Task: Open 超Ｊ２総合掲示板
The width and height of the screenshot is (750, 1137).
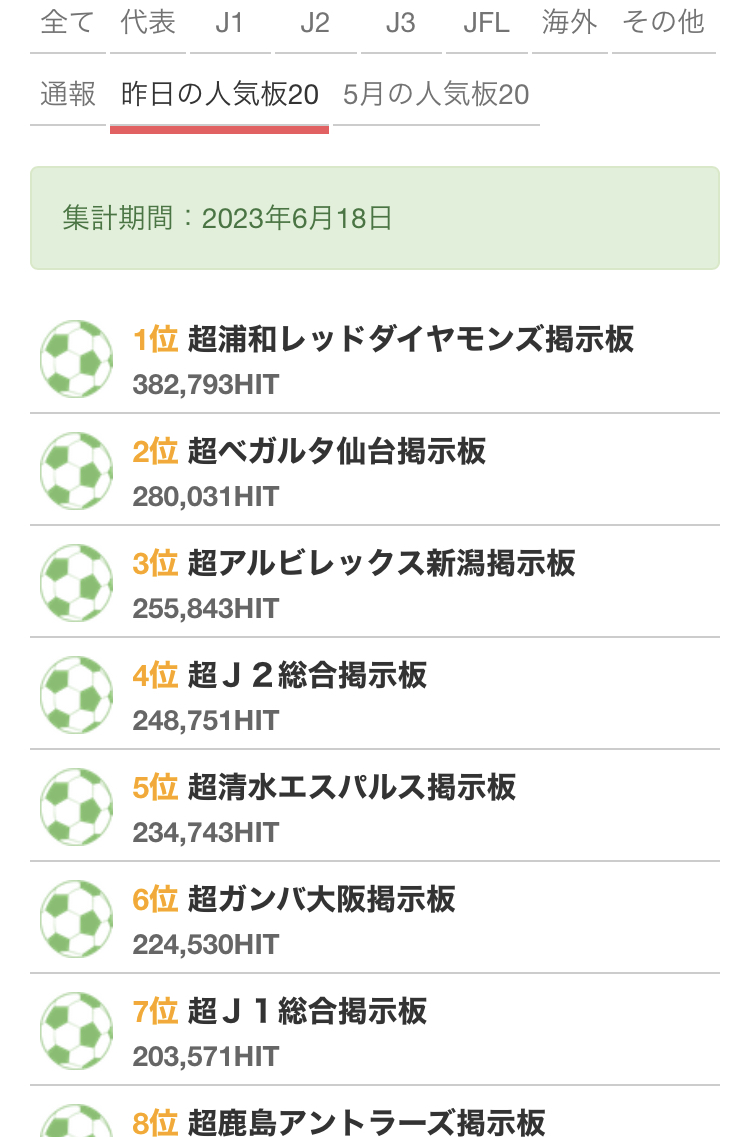Action: pyautogui.click(x=307, y=676)
